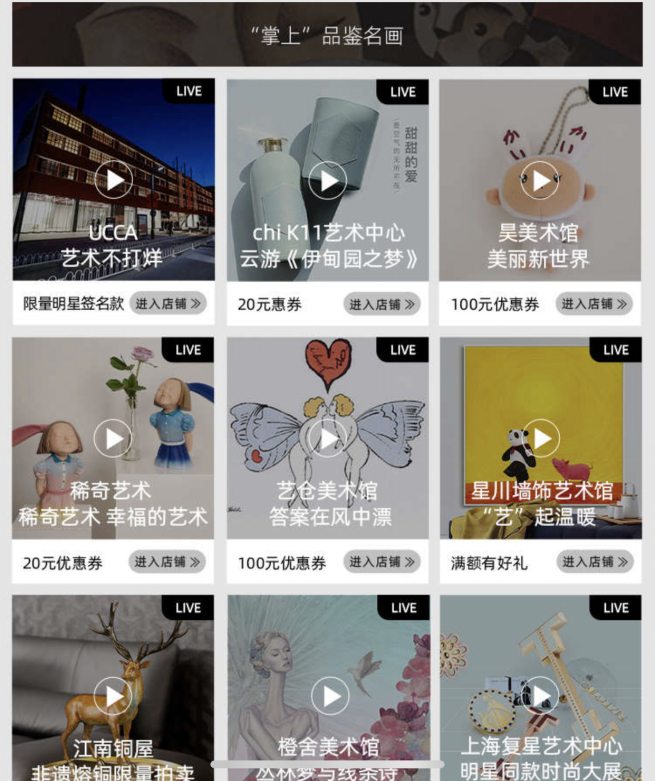Enter the store offering 满额有好礼
The image size is (656, 781).
click(x=594, y=562)
